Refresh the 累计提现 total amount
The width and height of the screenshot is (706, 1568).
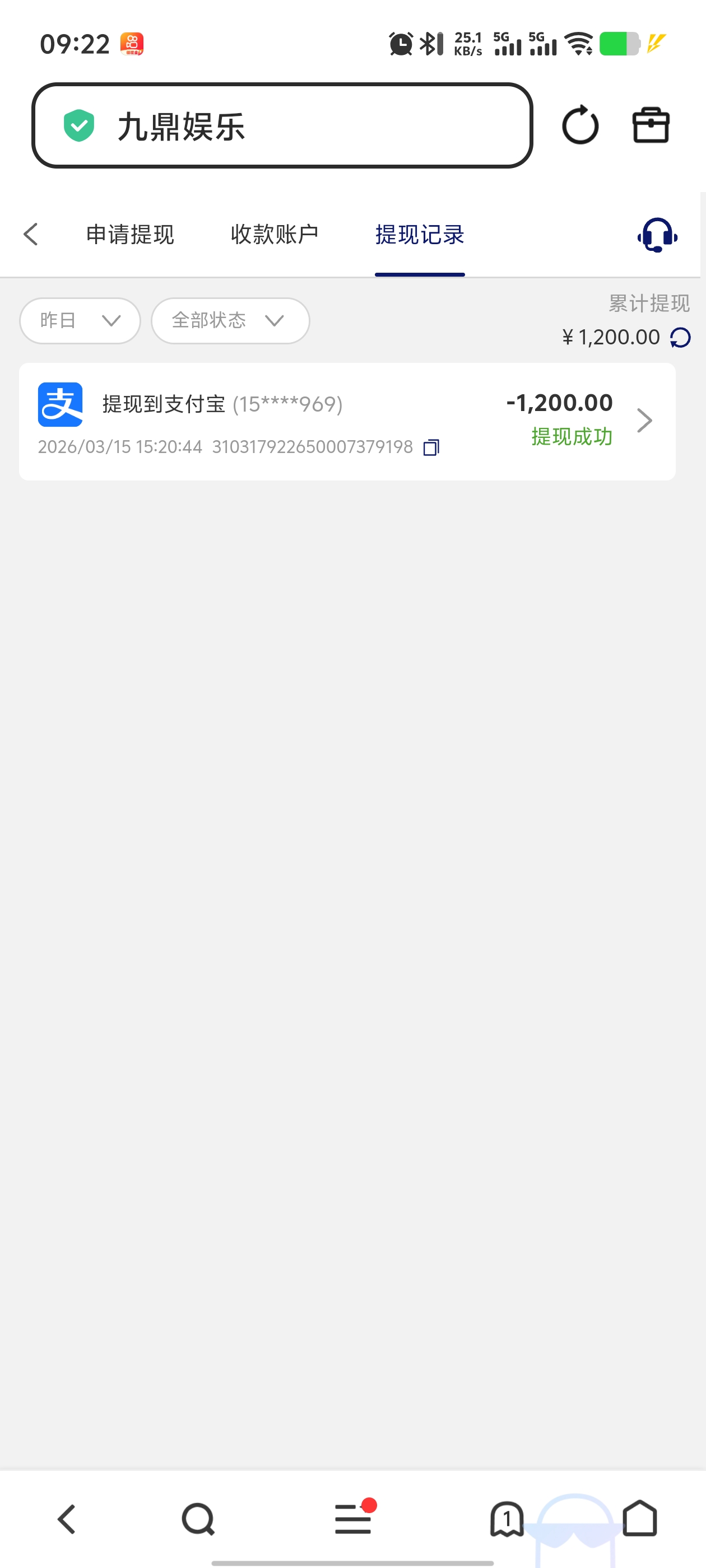(680, 337)
